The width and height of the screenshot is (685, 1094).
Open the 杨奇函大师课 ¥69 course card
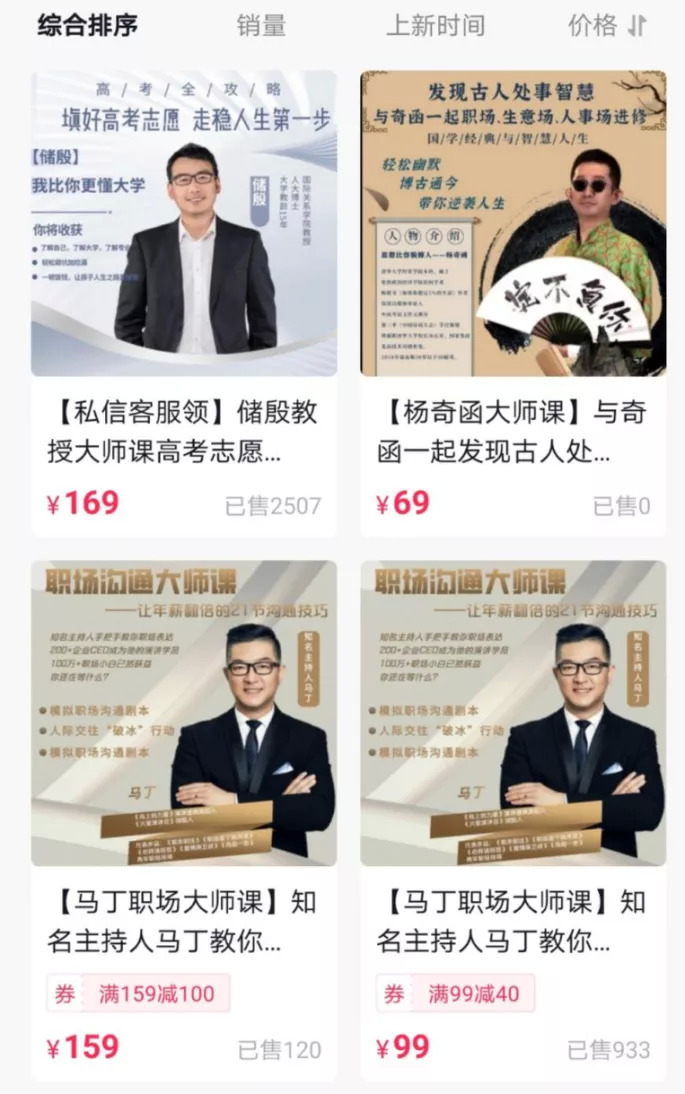click(513, 300)
